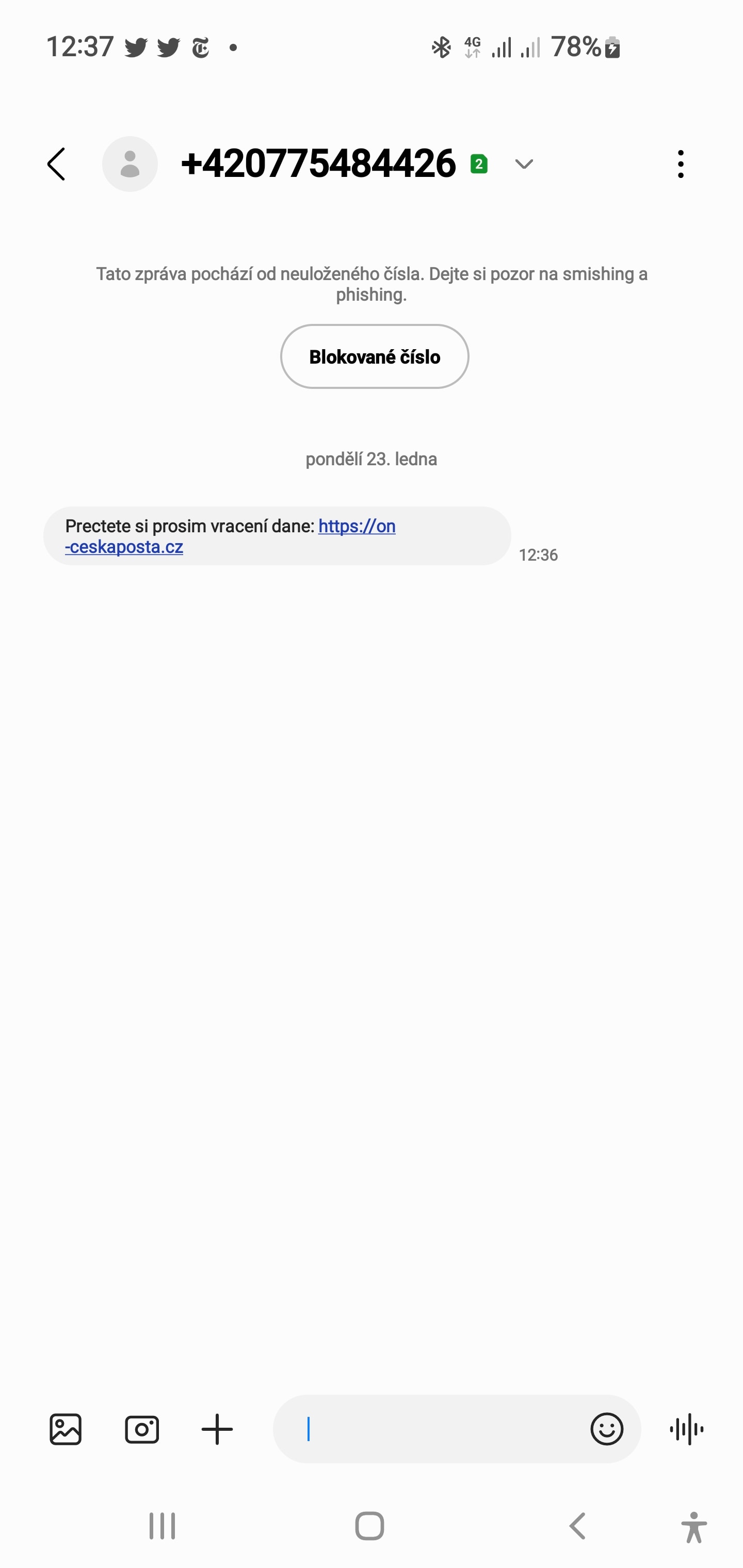Image resolution: width=743 pixels, height=1568 pixels.
Task: Open the camera to take a photo
Action: [142, 1429]
